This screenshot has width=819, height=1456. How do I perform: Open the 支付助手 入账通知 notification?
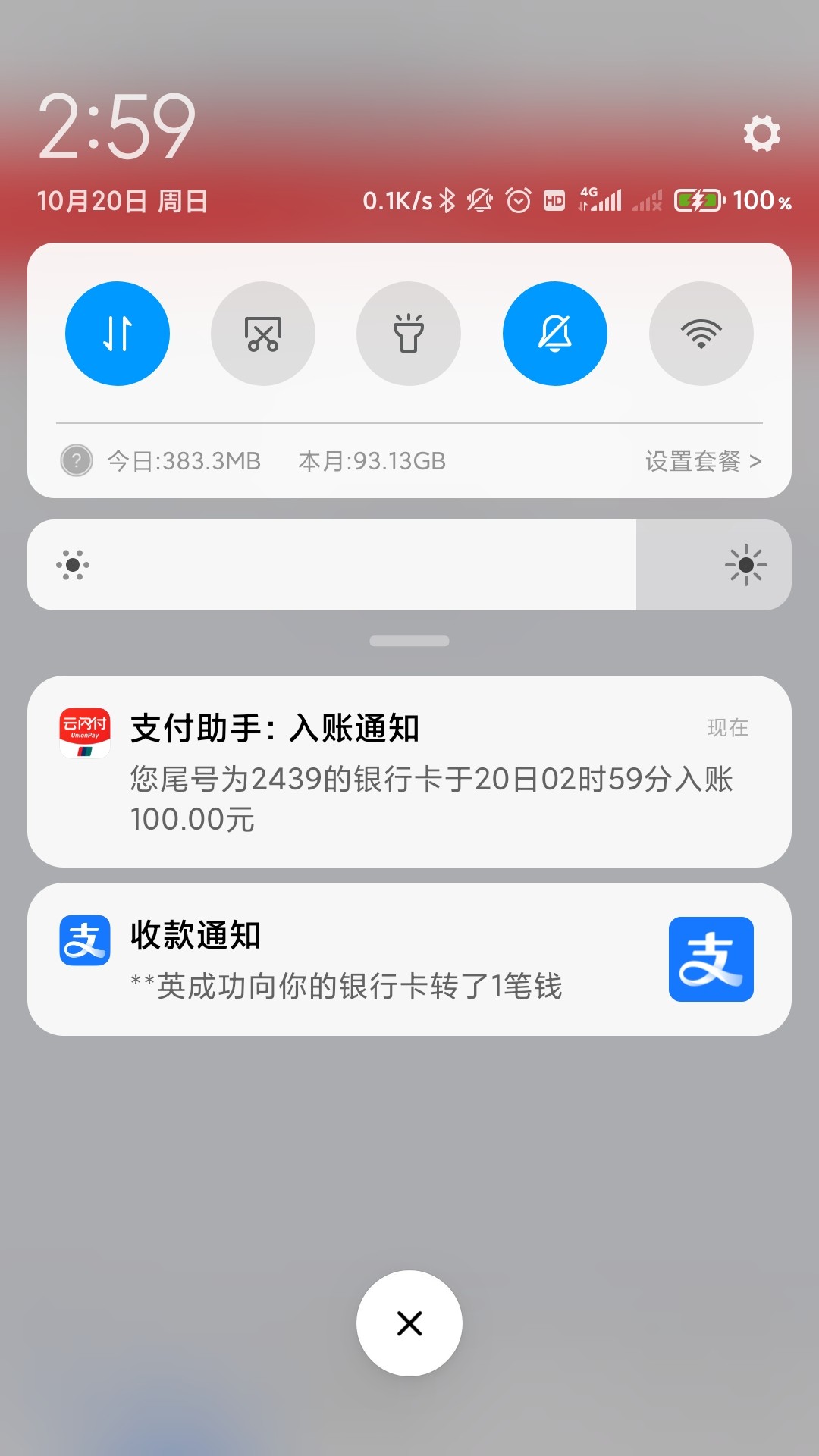point(409,771)
